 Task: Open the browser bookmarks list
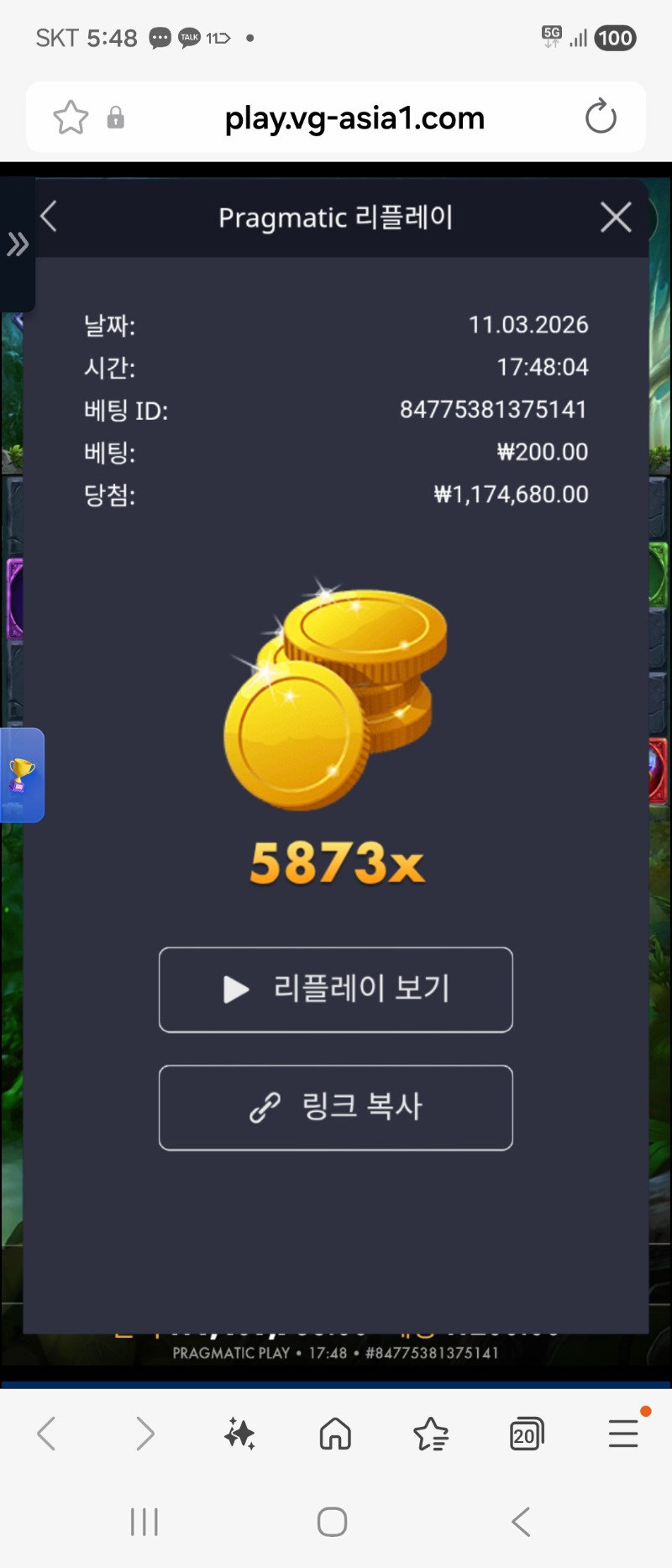(x=431, y=1434)
